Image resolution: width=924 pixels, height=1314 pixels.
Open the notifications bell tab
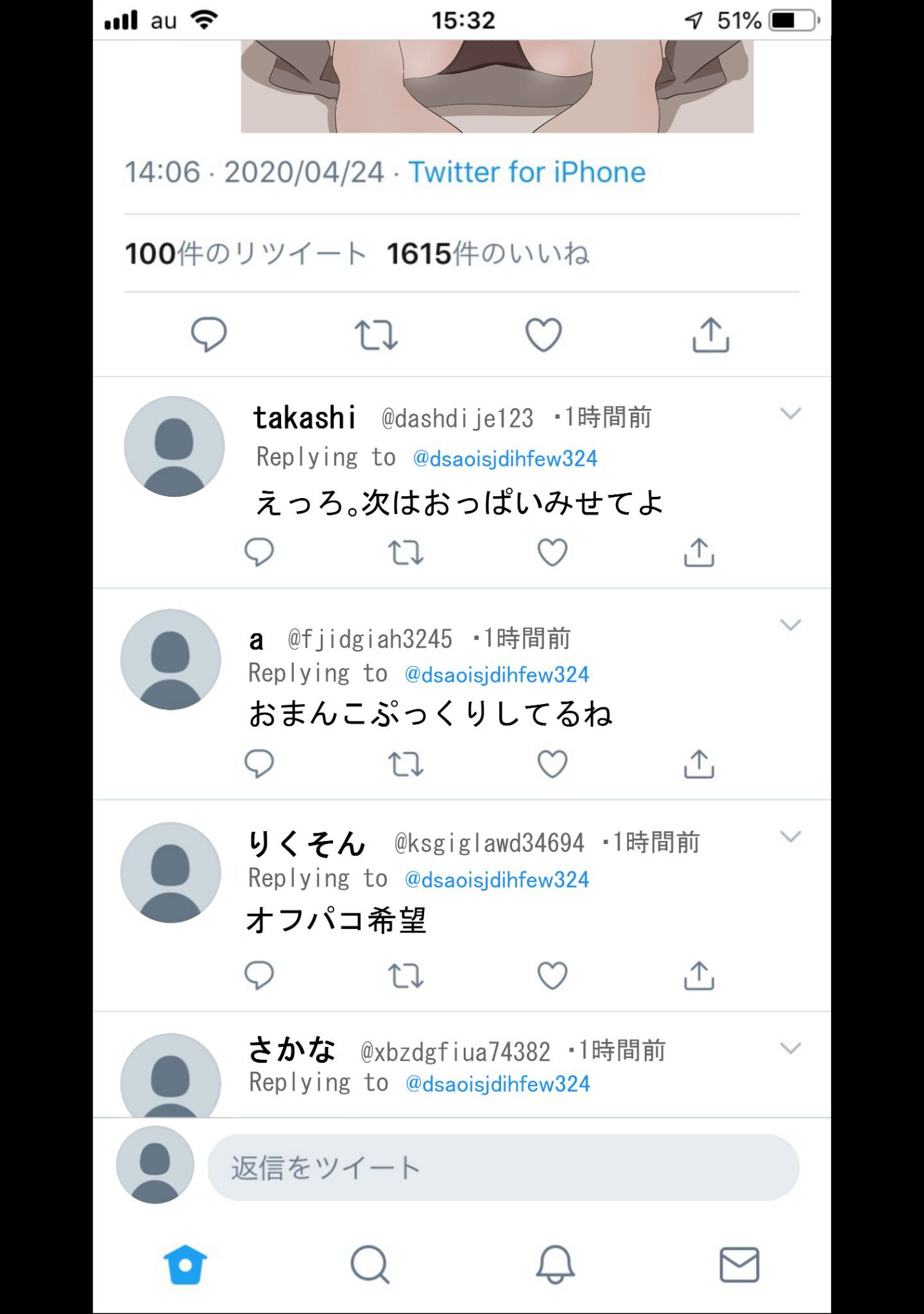pyautogui.click(x=555, y=1264)
